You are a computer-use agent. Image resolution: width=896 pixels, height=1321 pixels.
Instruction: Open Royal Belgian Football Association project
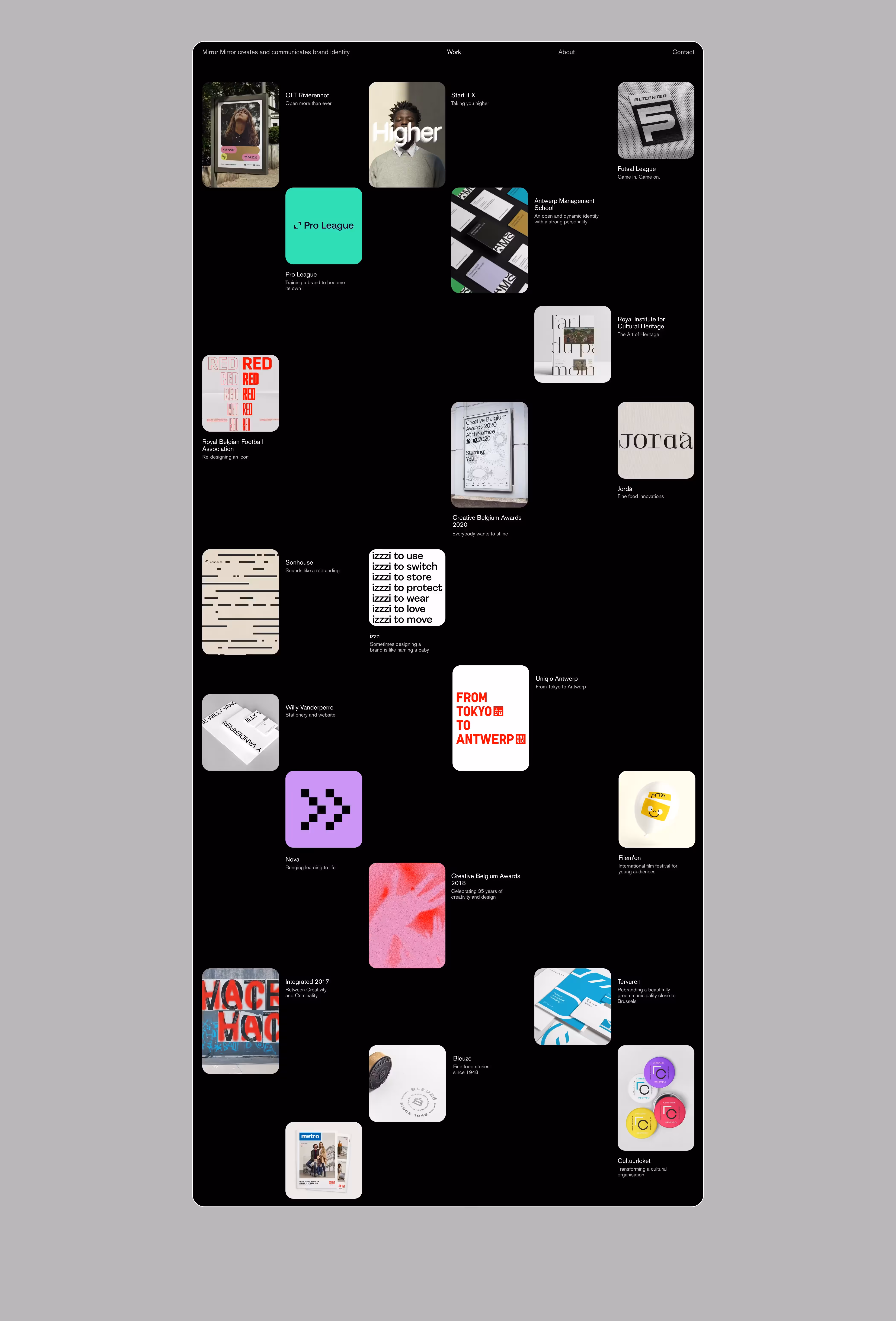pyautogui.click(x=240, y=393)
